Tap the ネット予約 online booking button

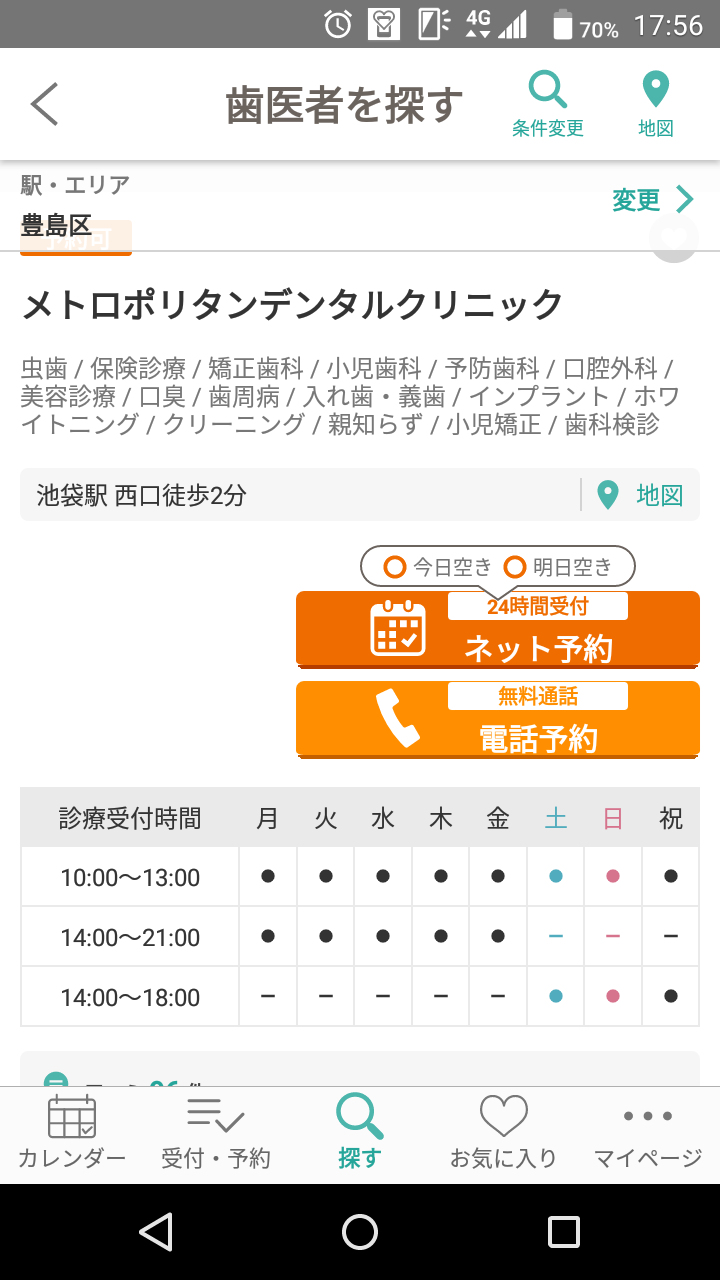click(x=497, y=629)
